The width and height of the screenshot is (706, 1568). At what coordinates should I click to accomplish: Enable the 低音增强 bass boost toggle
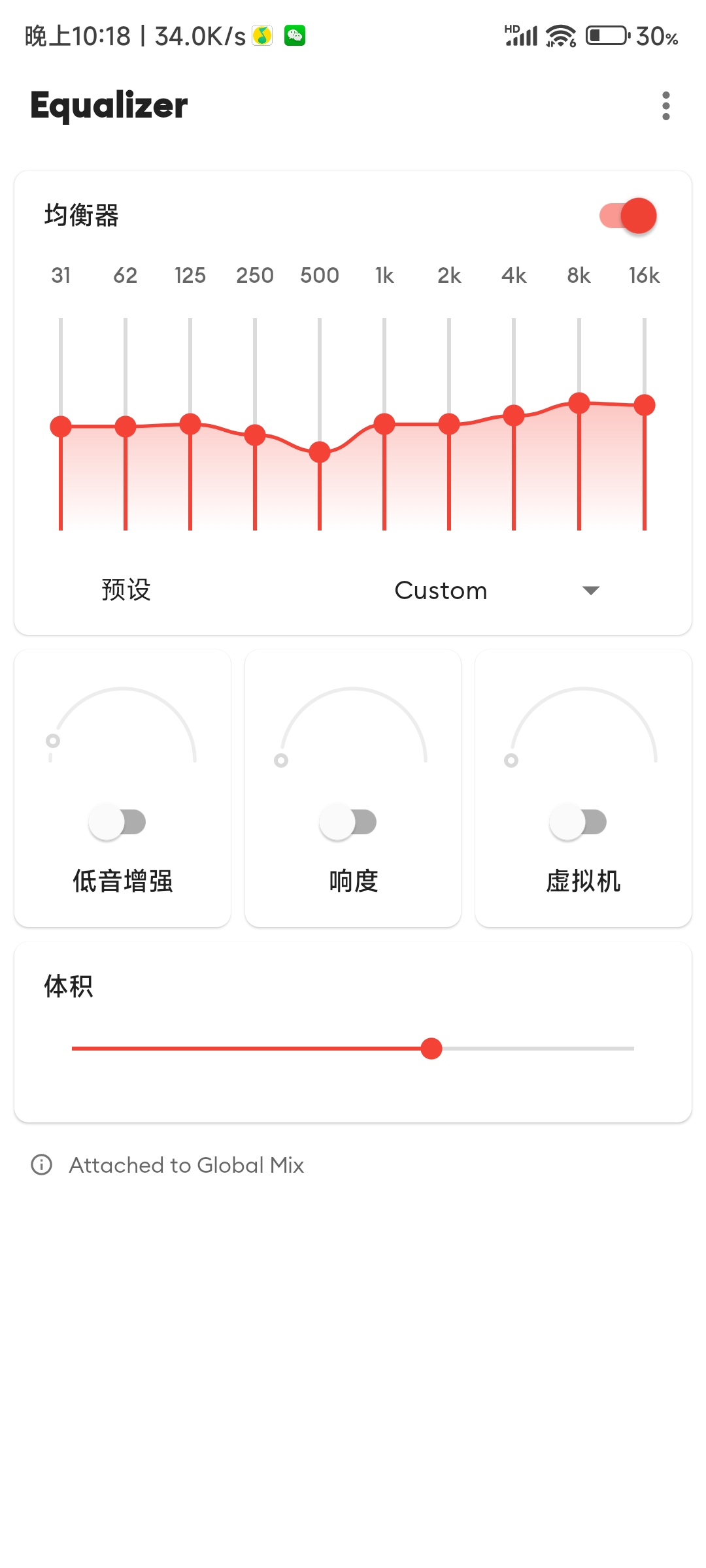pyautogui.click(x=118, y=822)
